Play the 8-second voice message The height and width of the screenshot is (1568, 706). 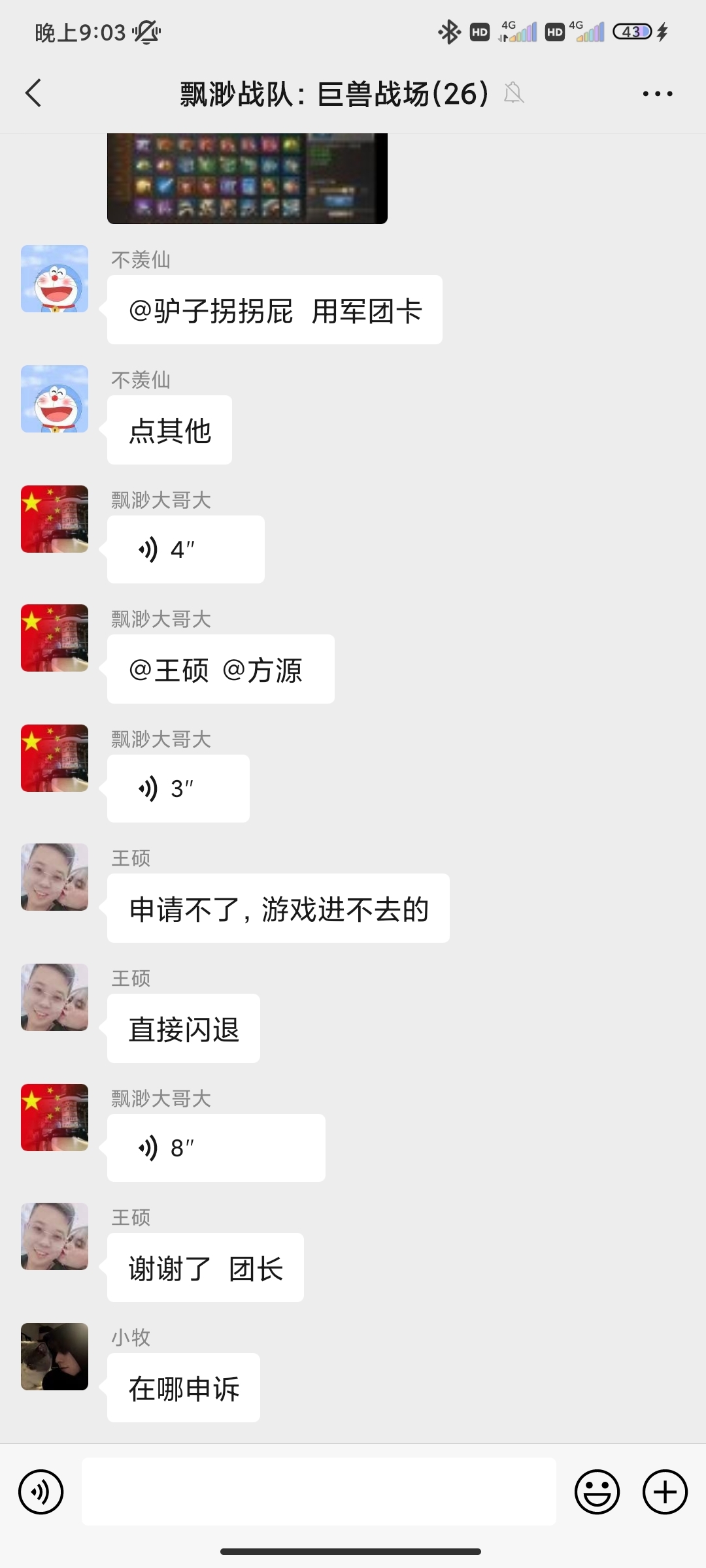(216, 1148)
